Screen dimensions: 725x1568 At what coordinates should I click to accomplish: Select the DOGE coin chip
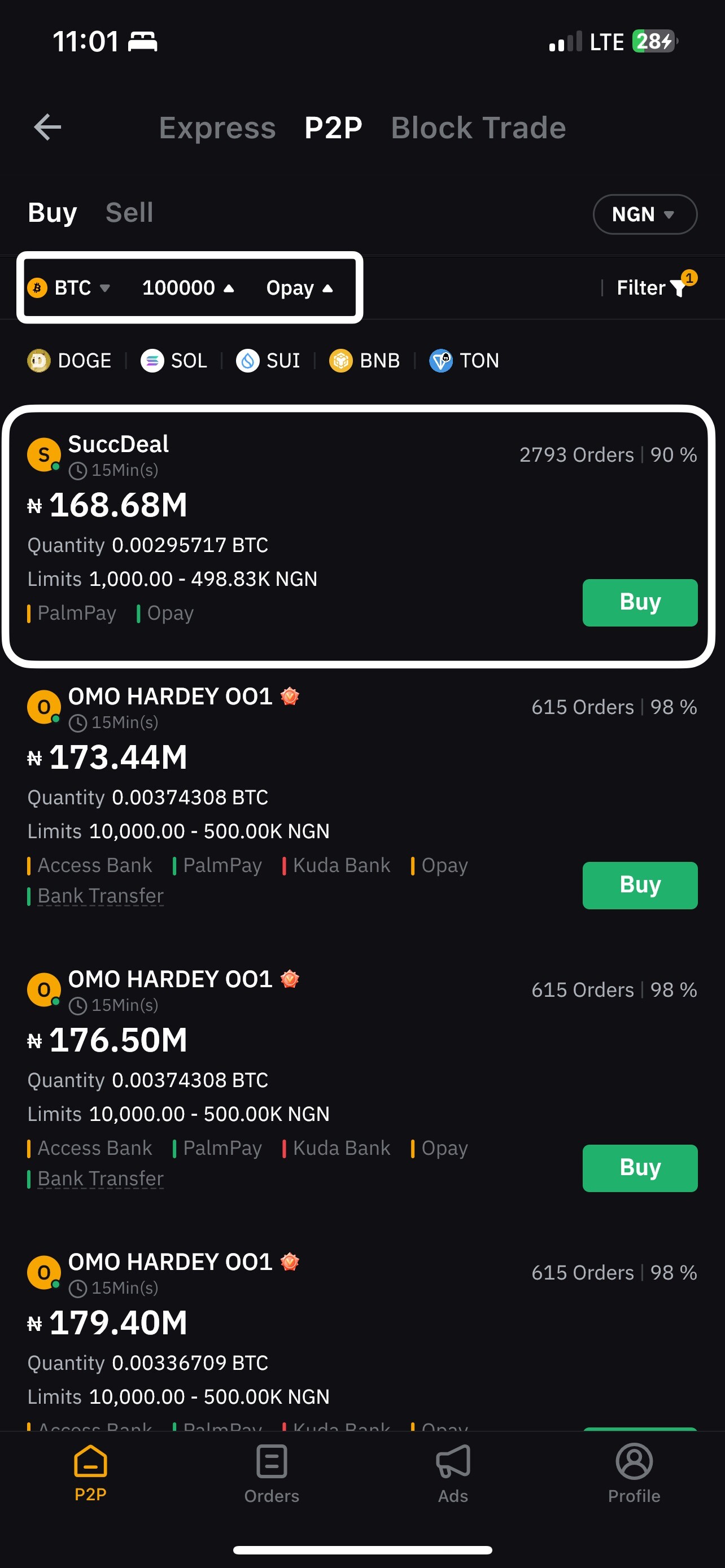[x=69, y=360]
